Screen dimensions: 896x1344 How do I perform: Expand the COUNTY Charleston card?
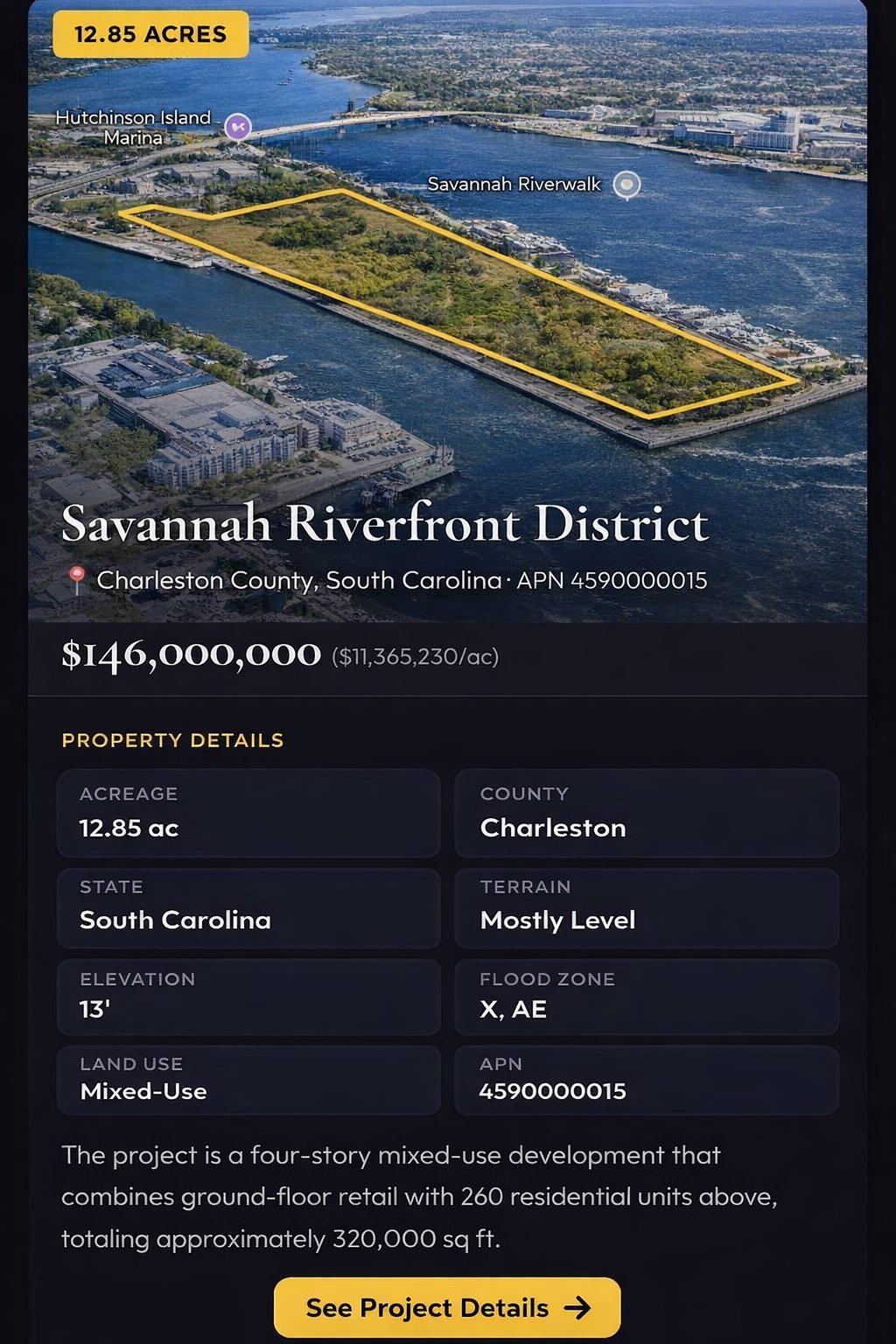[x=647, y=814]
